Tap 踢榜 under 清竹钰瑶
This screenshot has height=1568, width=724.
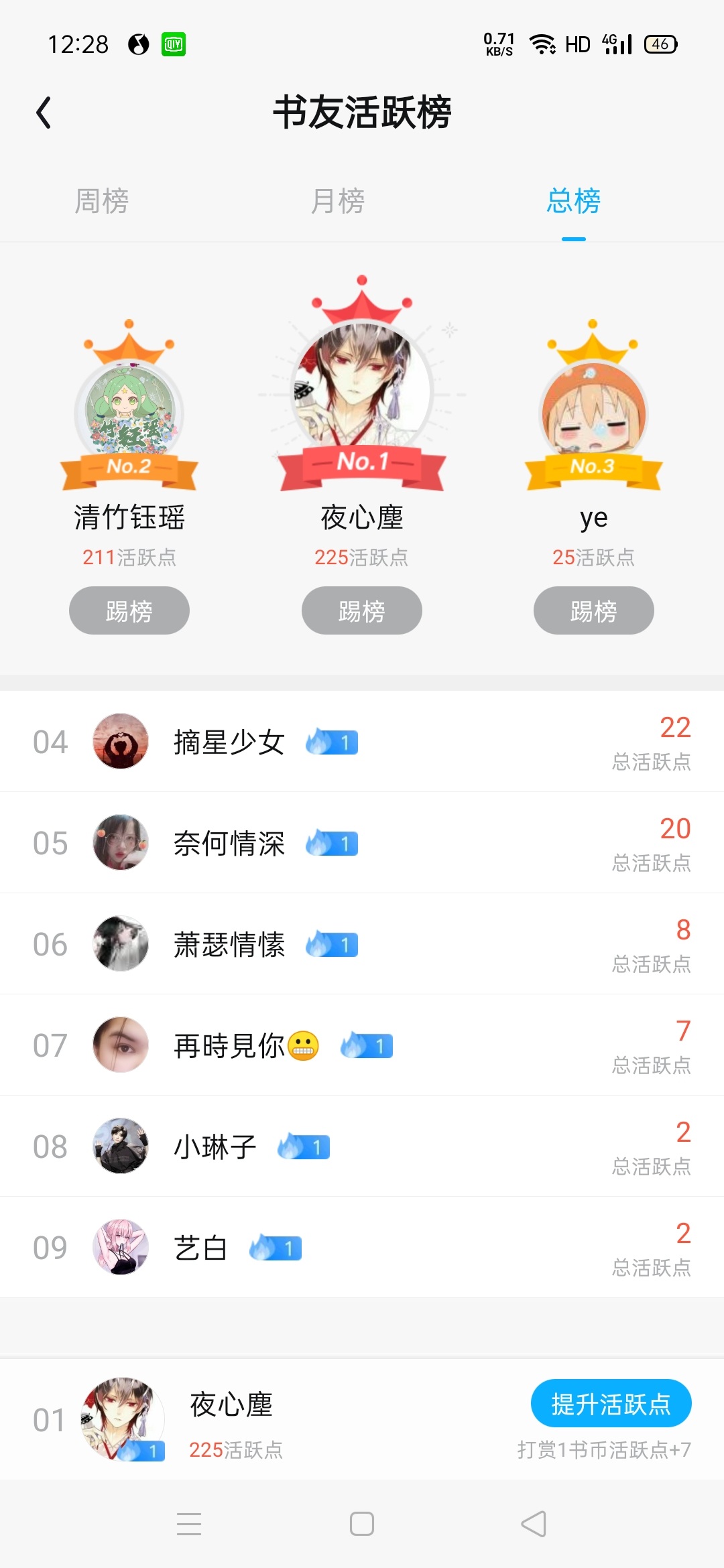[129, 610]
